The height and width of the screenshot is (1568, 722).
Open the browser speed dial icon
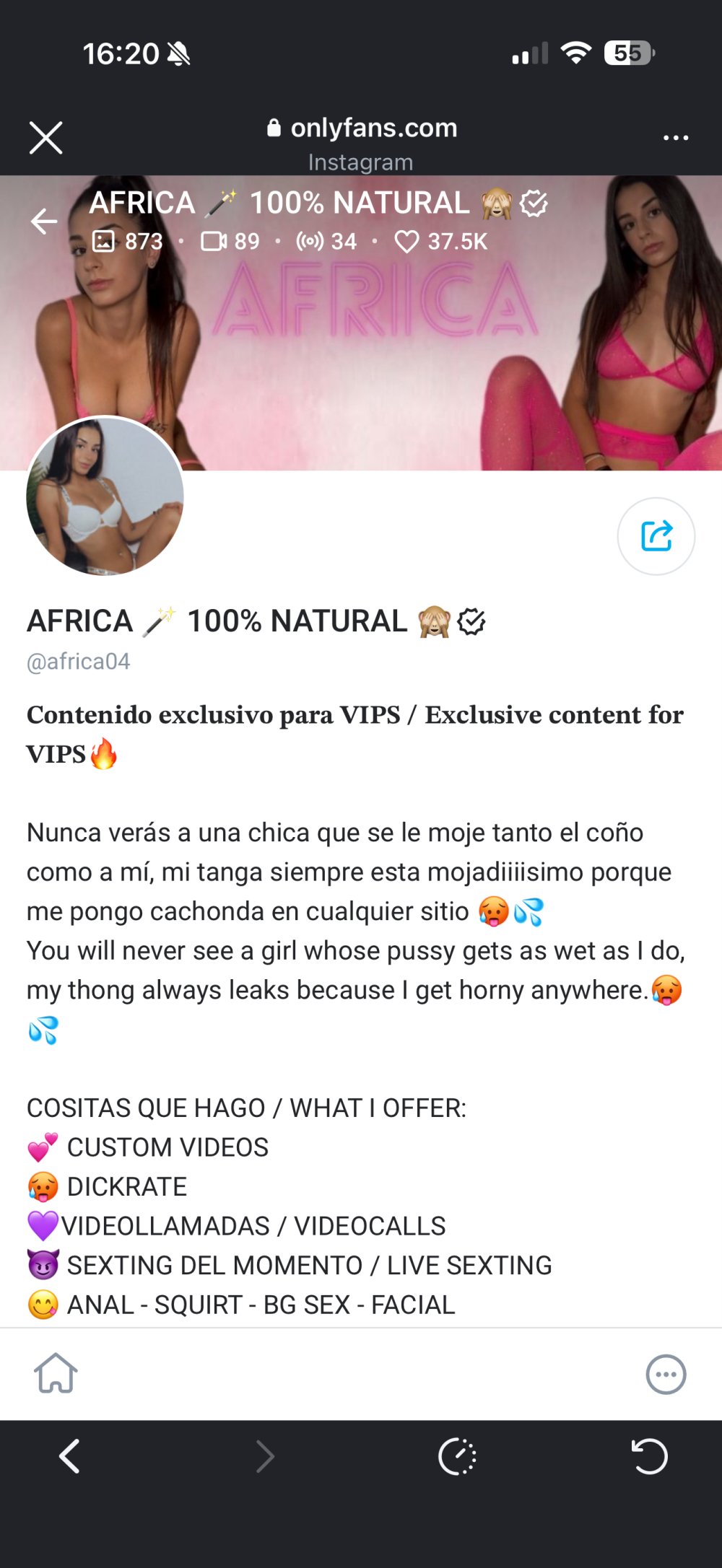coord(457,1456)
